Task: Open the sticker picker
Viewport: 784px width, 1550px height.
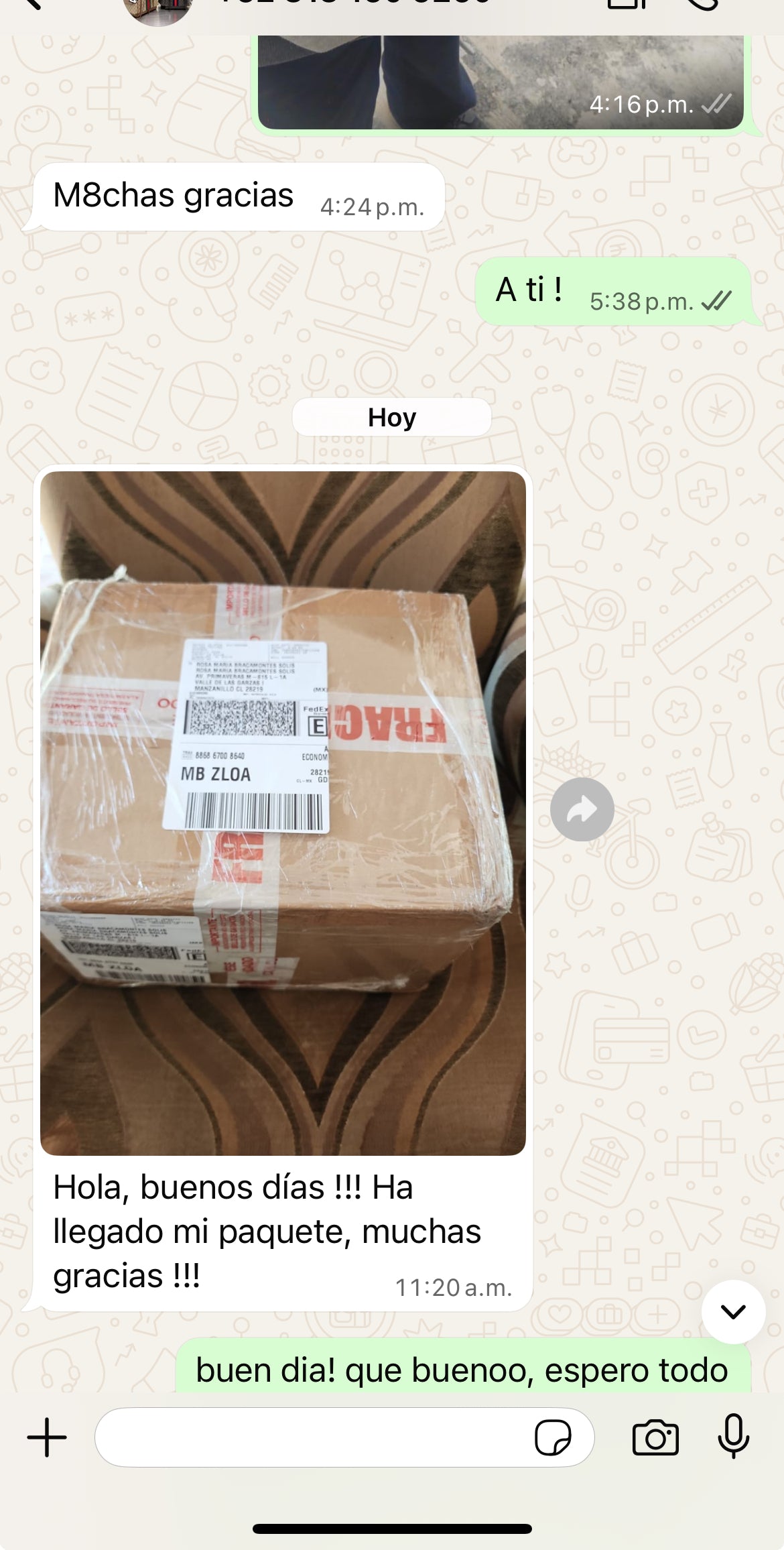Action: click(x=553, y=1437)
